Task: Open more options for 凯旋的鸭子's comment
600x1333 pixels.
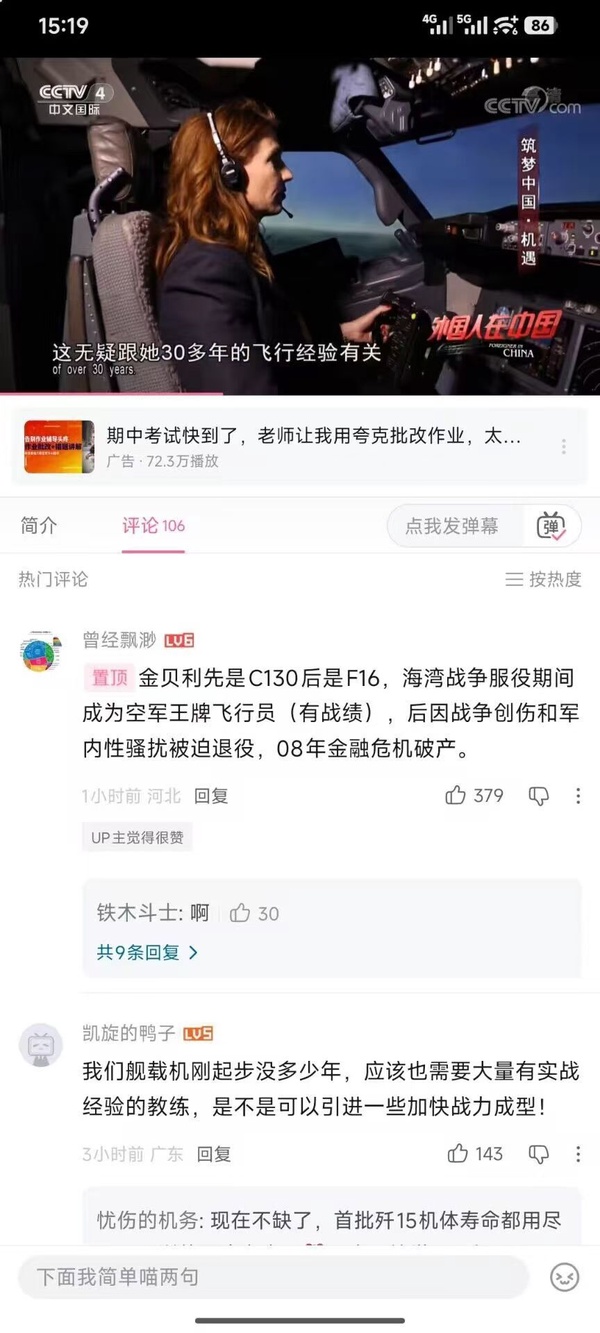Action: [578, 1154]
